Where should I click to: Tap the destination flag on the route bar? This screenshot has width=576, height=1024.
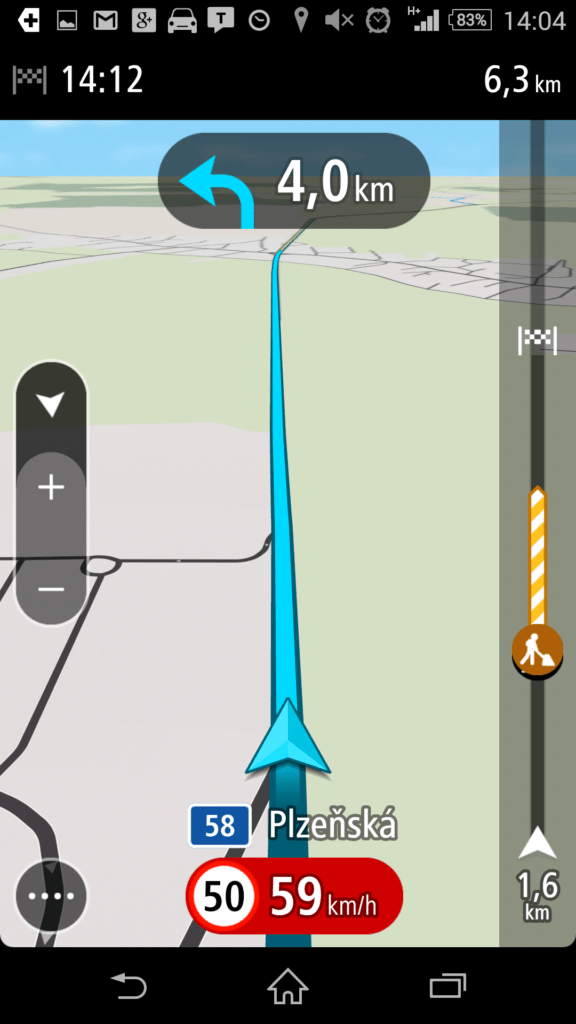point(537,340)
